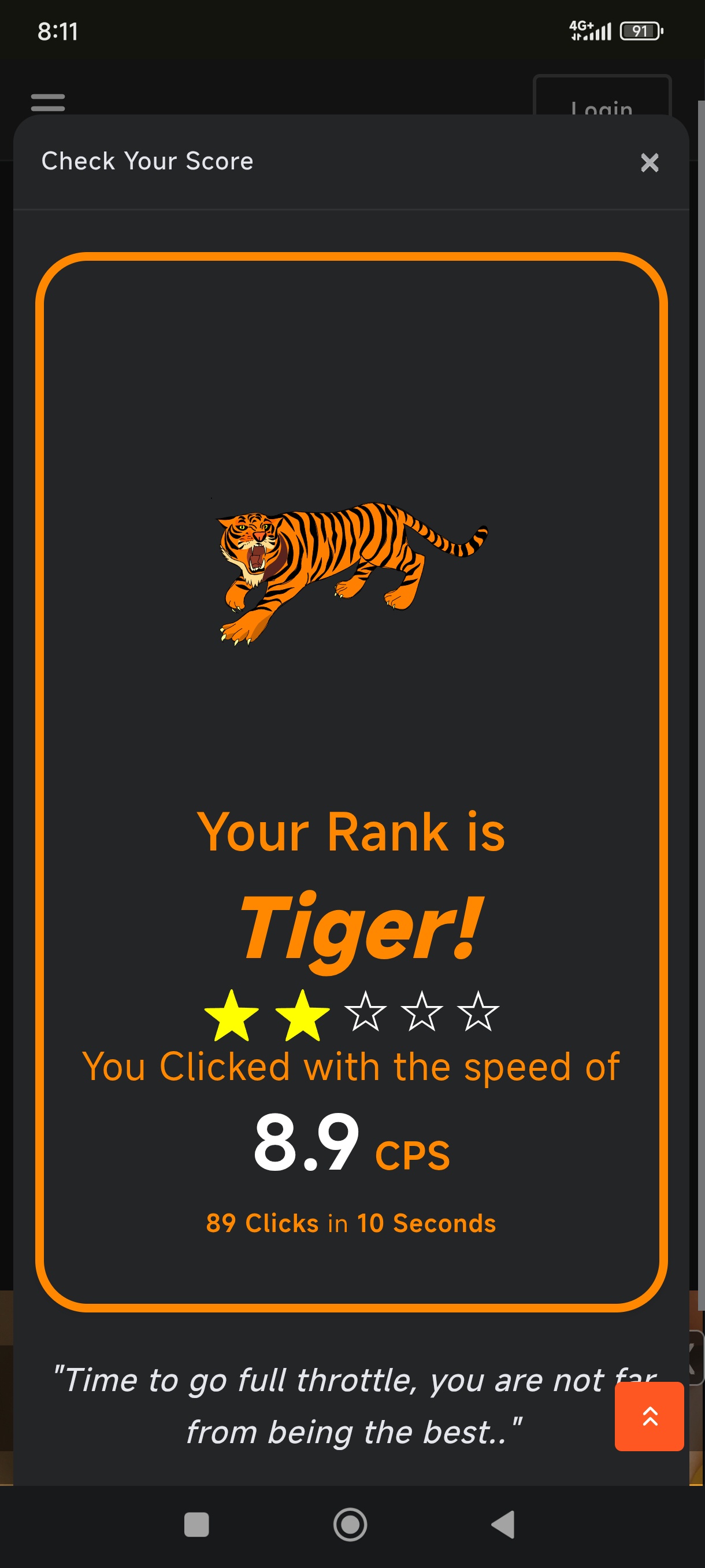The image size is (705, 1568).
Task: Open recent apps
Action: 196,1524
